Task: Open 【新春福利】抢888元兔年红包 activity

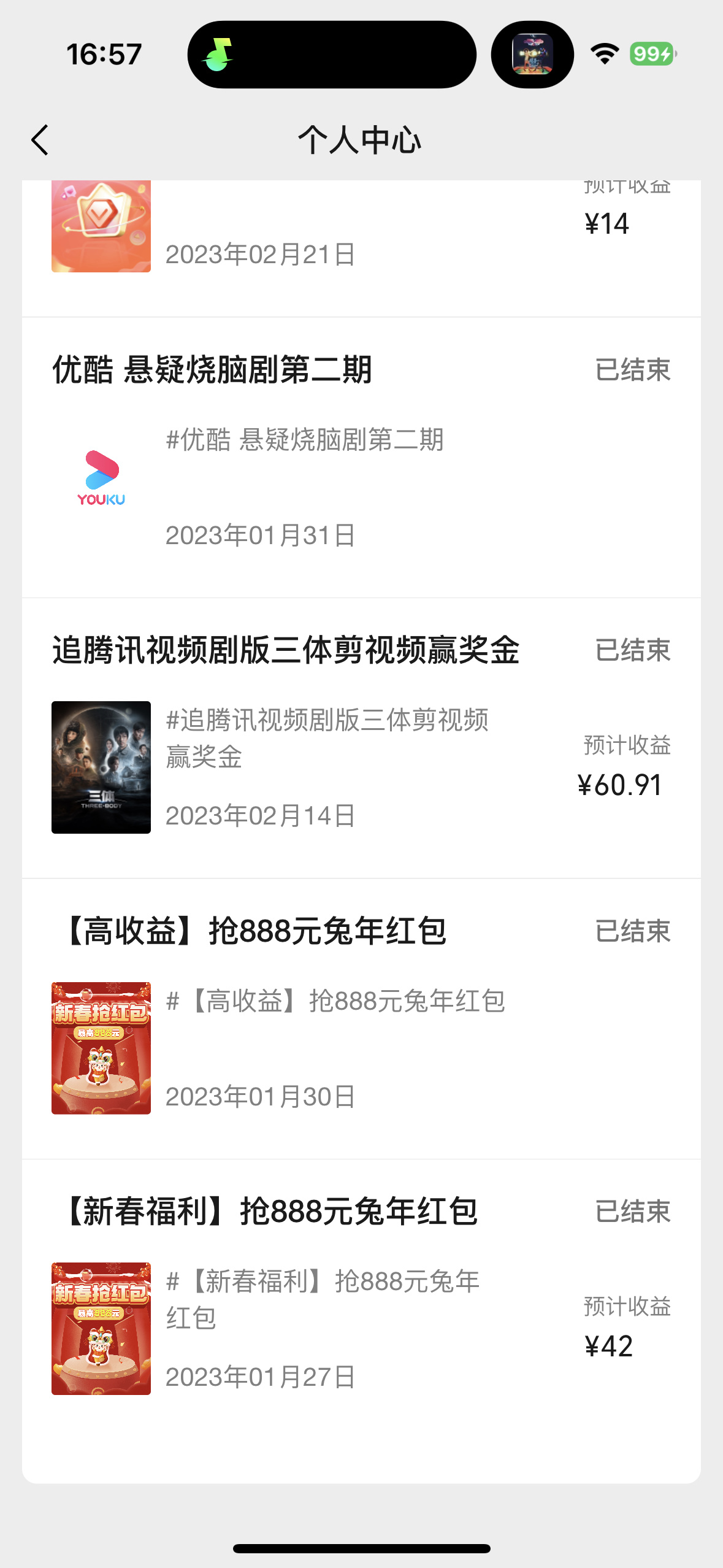Action: 271,1212
